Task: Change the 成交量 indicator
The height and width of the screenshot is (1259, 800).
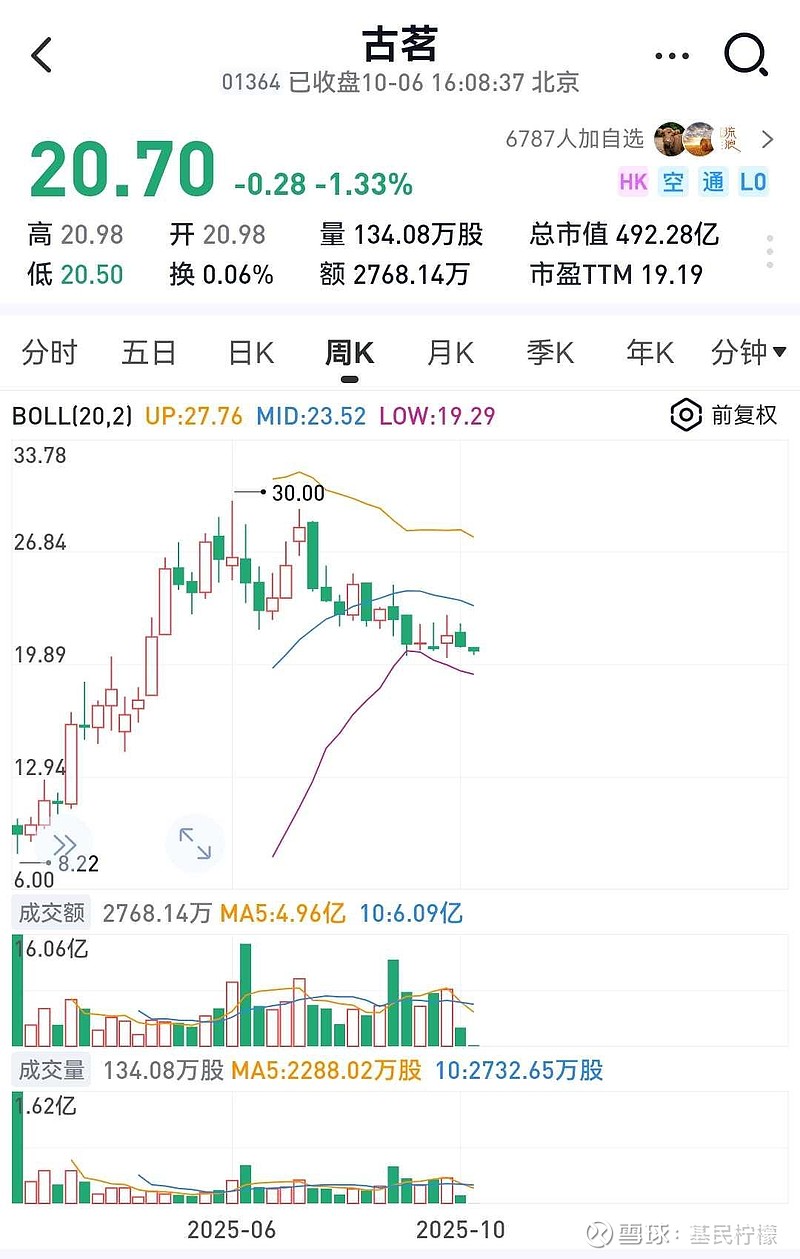Action: click(x=50, y=1070)
